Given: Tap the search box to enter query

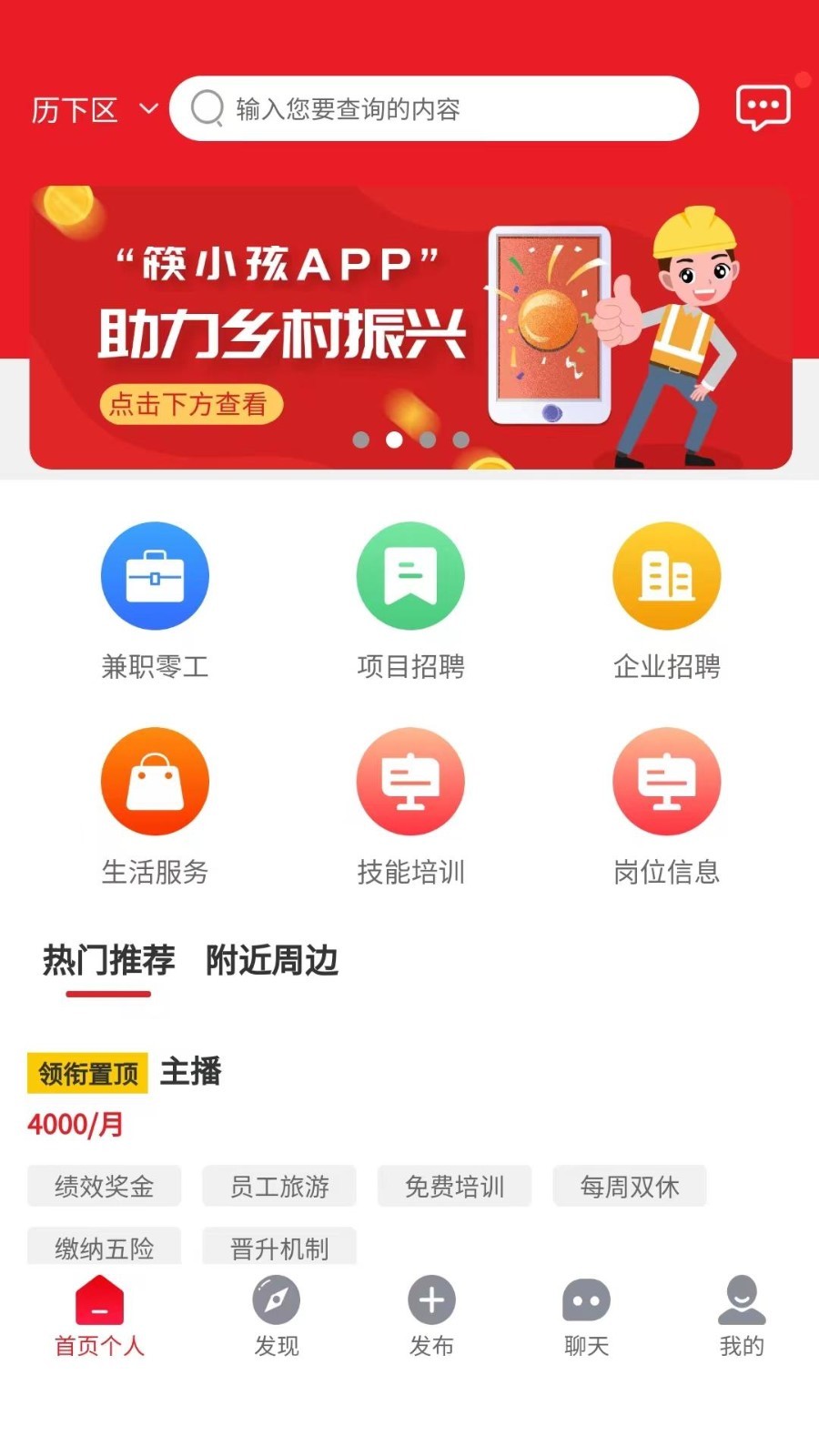Looking at the screenshot, I should pos(434,108).
